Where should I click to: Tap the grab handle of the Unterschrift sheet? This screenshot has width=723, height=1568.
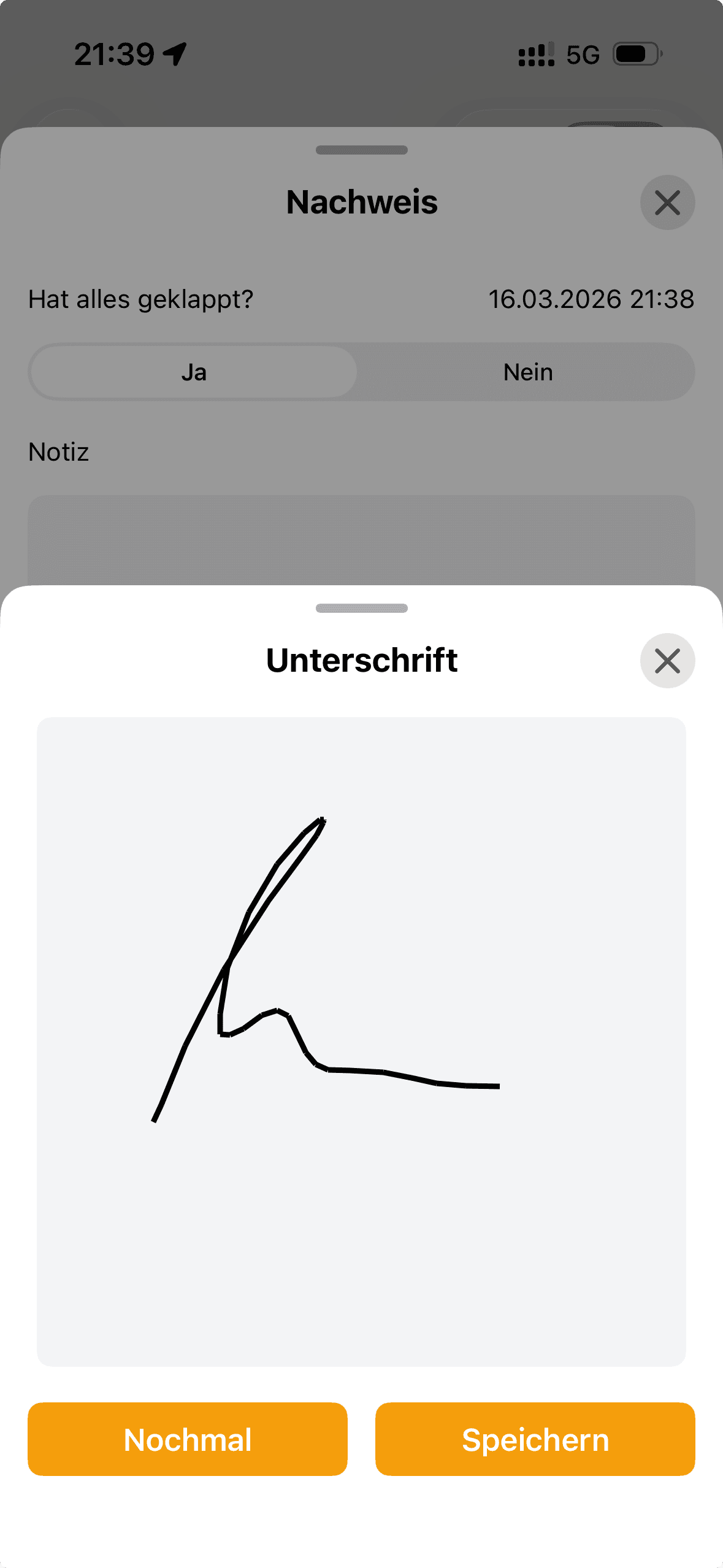click(361, 608)
